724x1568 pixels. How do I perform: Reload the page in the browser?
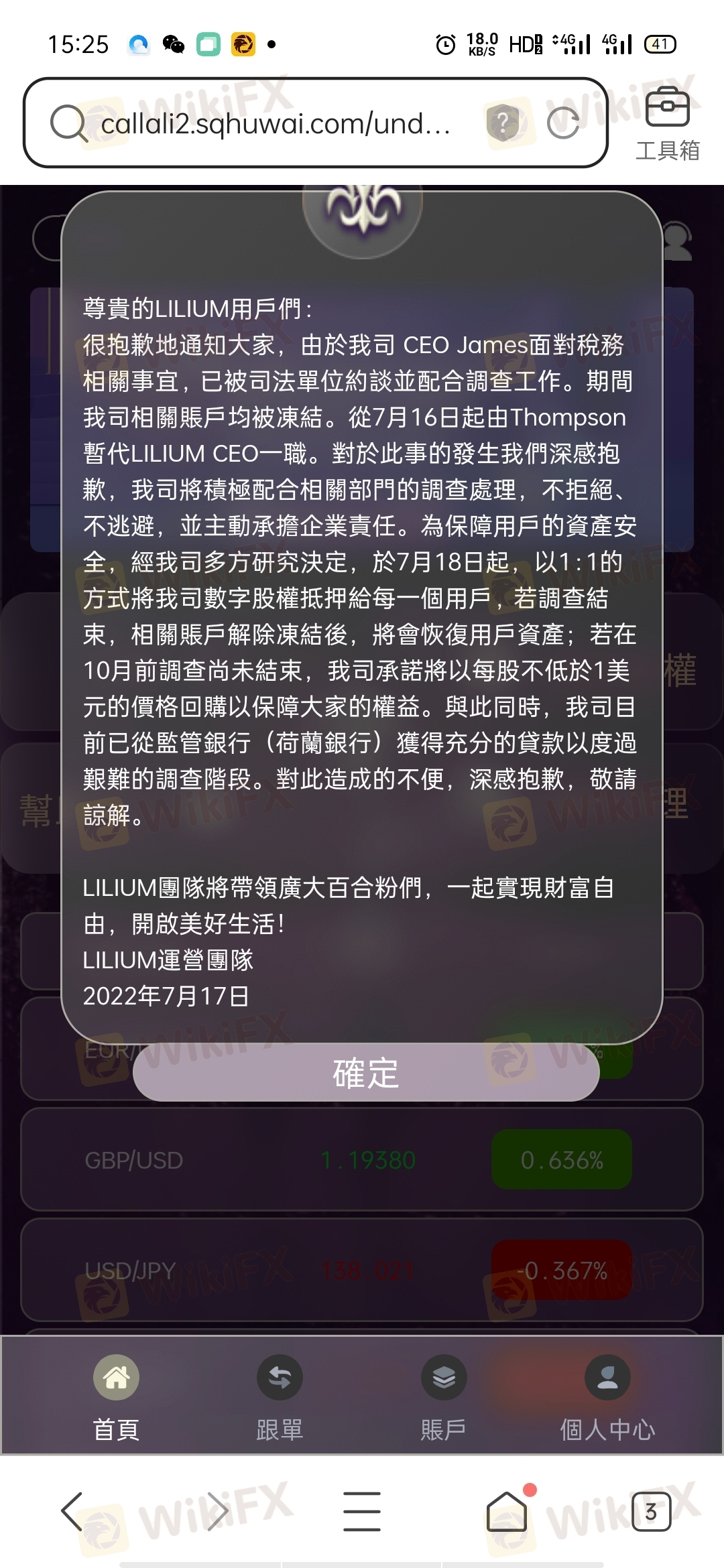tap(563, 123)
